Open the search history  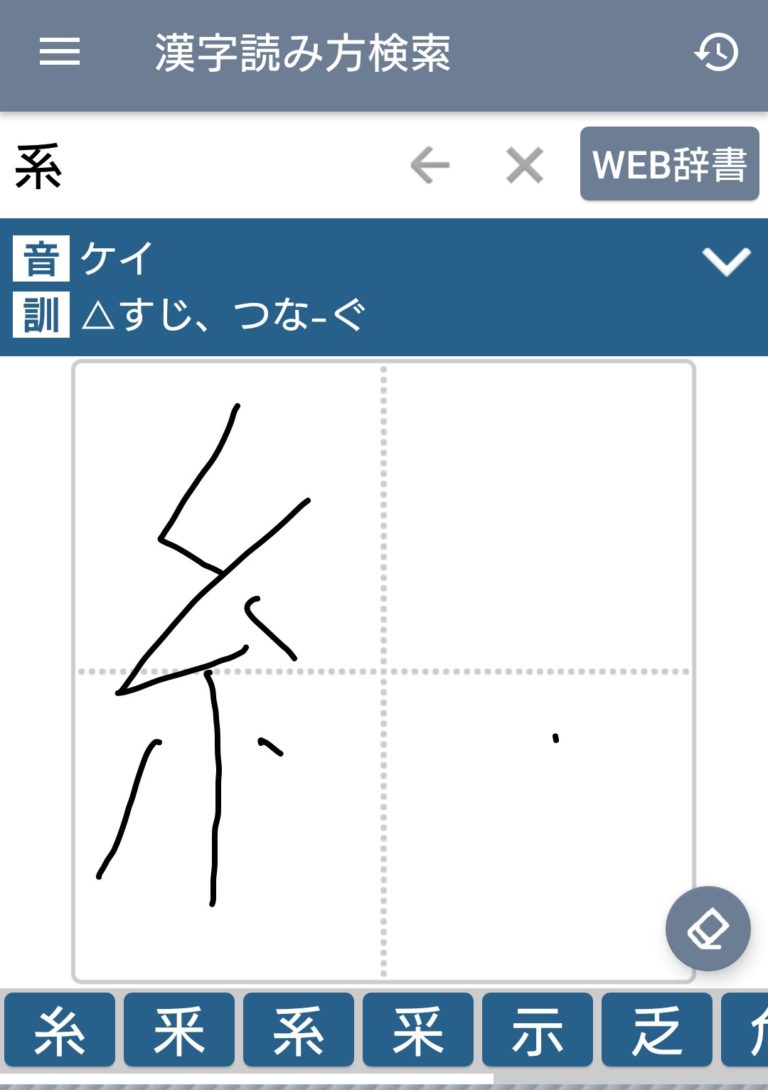716,53
